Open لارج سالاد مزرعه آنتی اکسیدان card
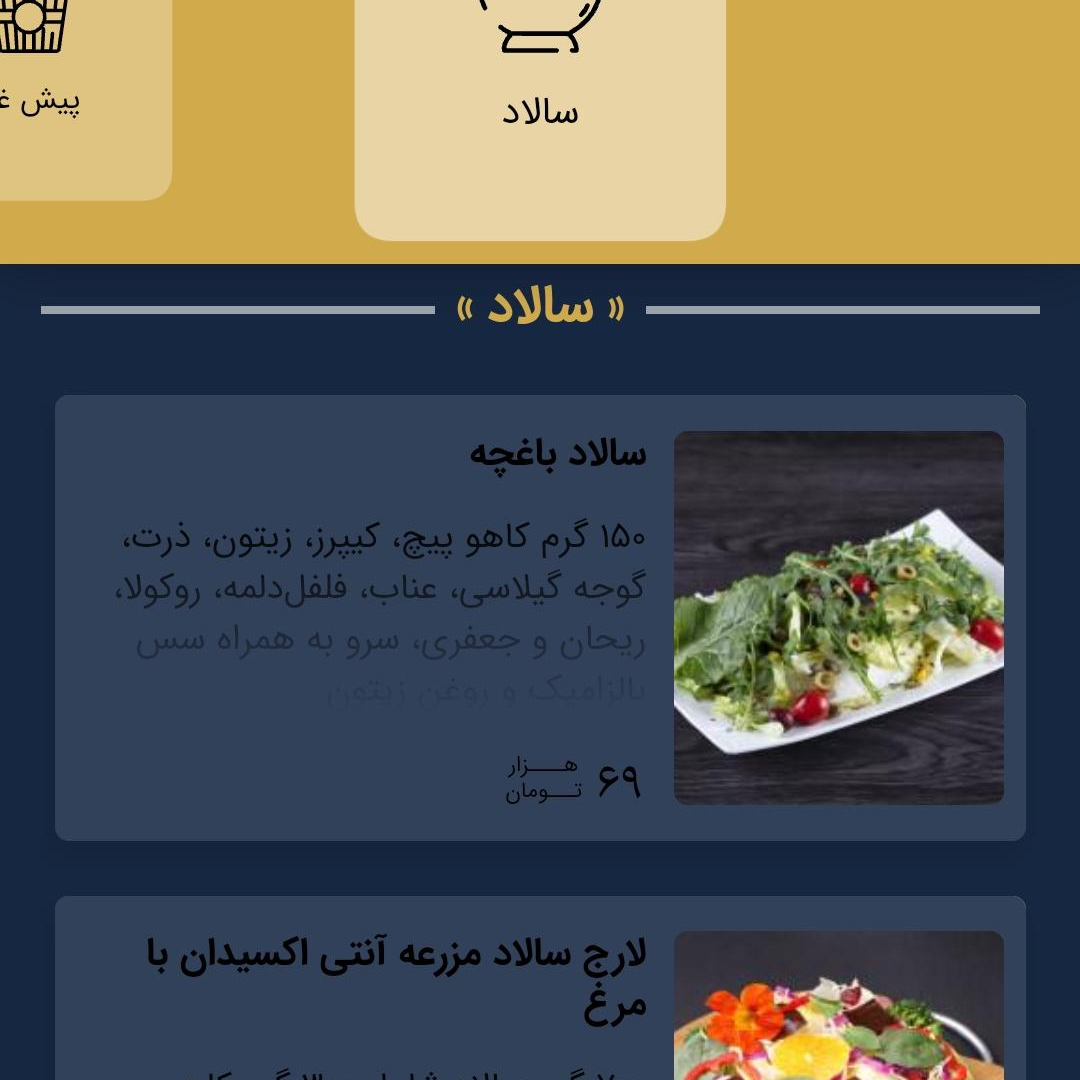This screenshot has width=1080, height=1080. (540, 990)
